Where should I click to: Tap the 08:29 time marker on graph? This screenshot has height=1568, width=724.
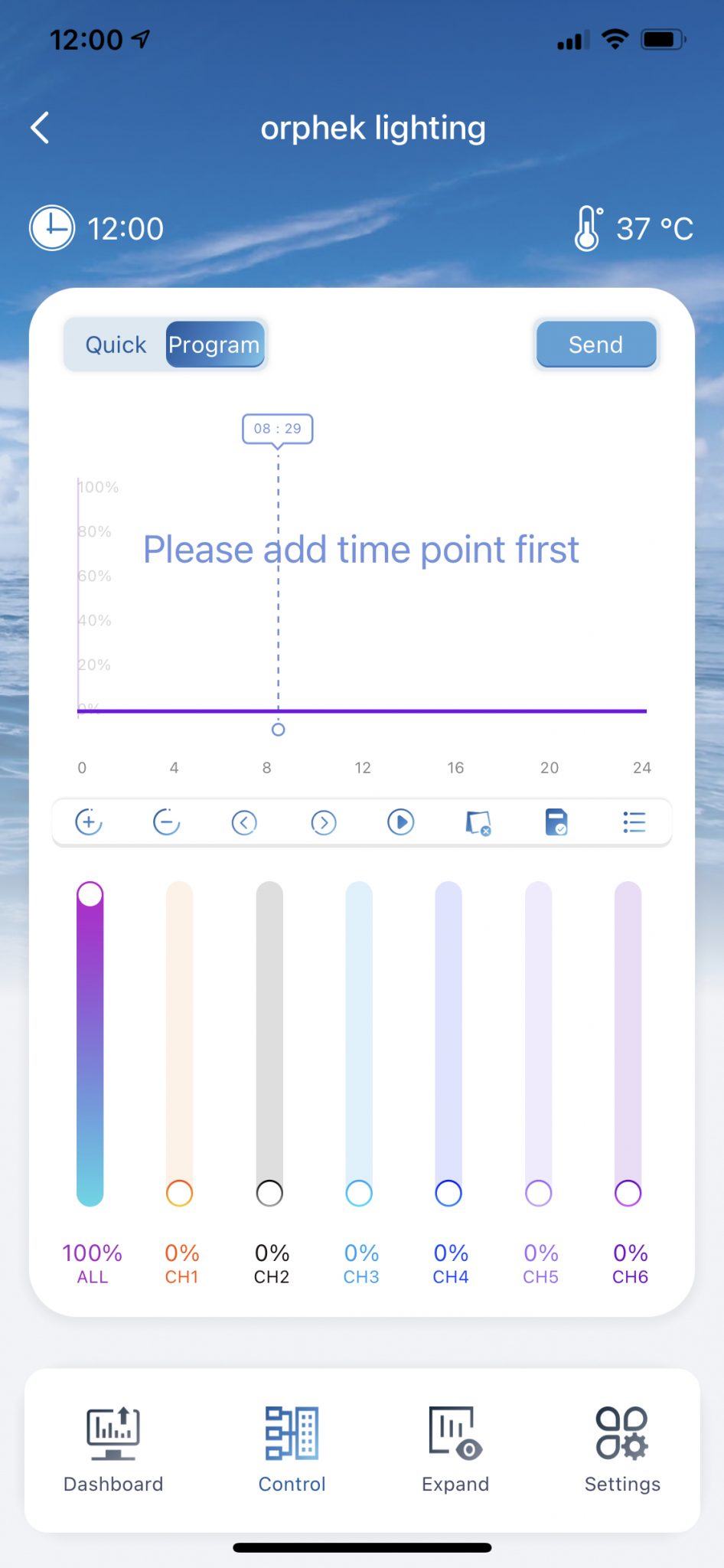(278, 429)
